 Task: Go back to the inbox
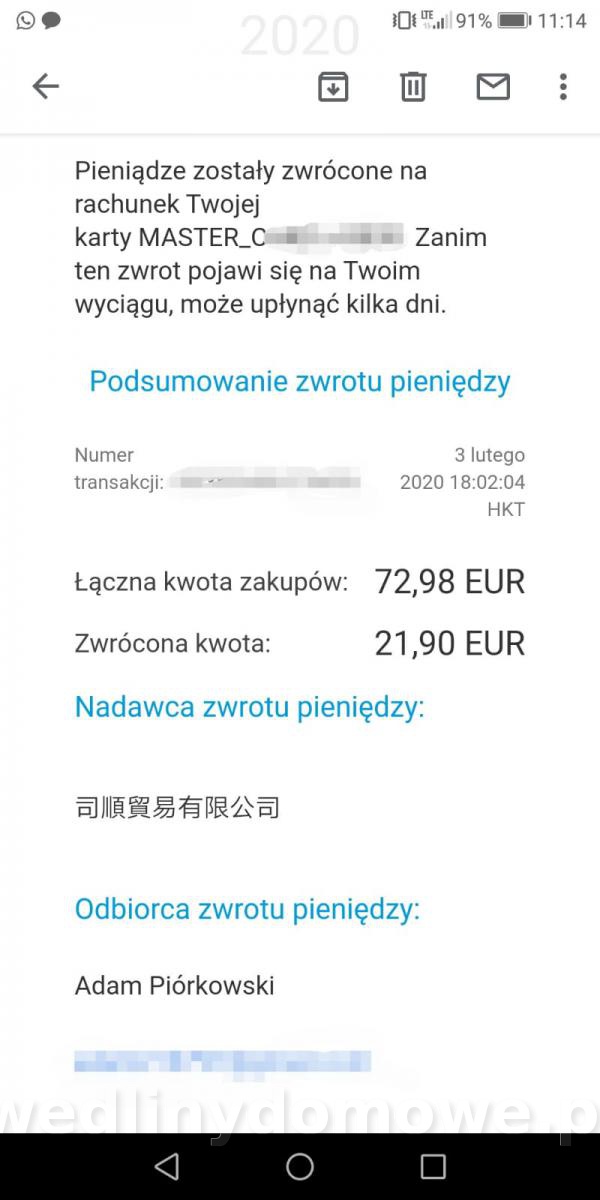coord(46,87)
